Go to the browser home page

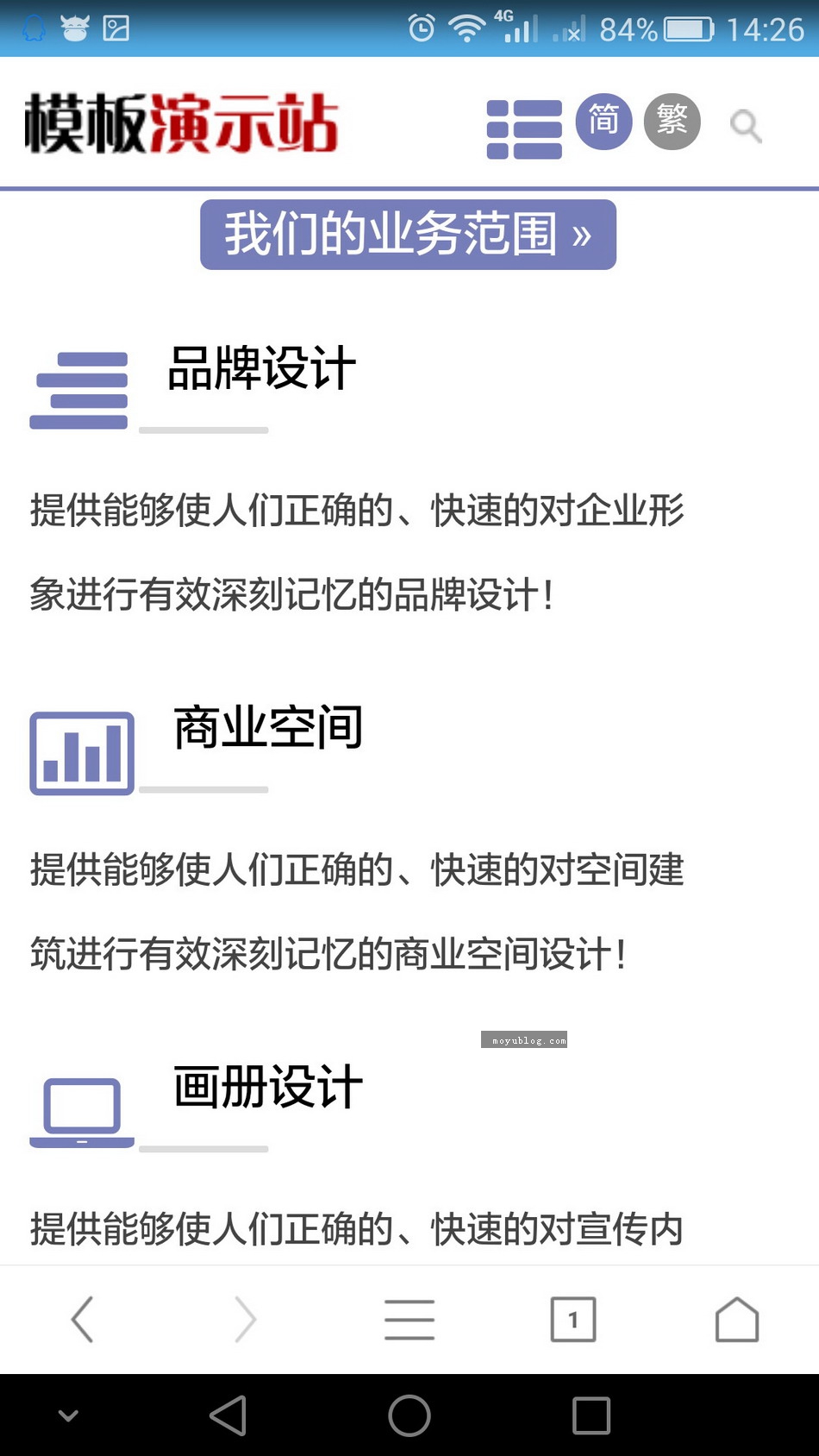point(737,1320)
